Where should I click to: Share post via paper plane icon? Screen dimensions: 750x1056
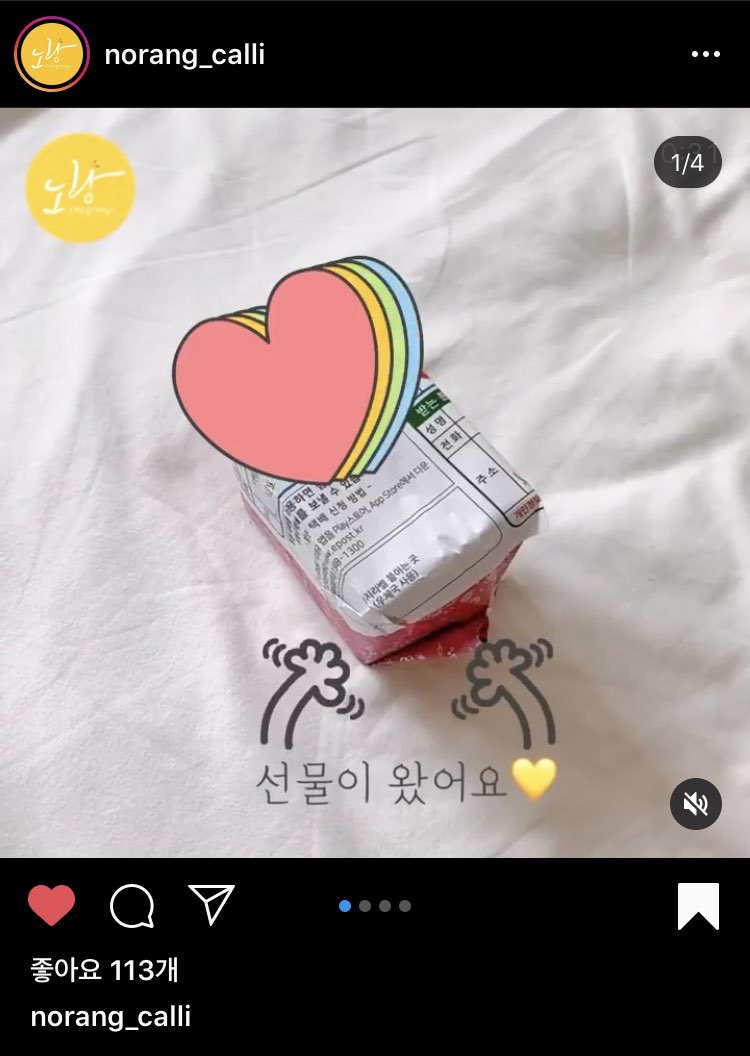[x=211, y=905]
